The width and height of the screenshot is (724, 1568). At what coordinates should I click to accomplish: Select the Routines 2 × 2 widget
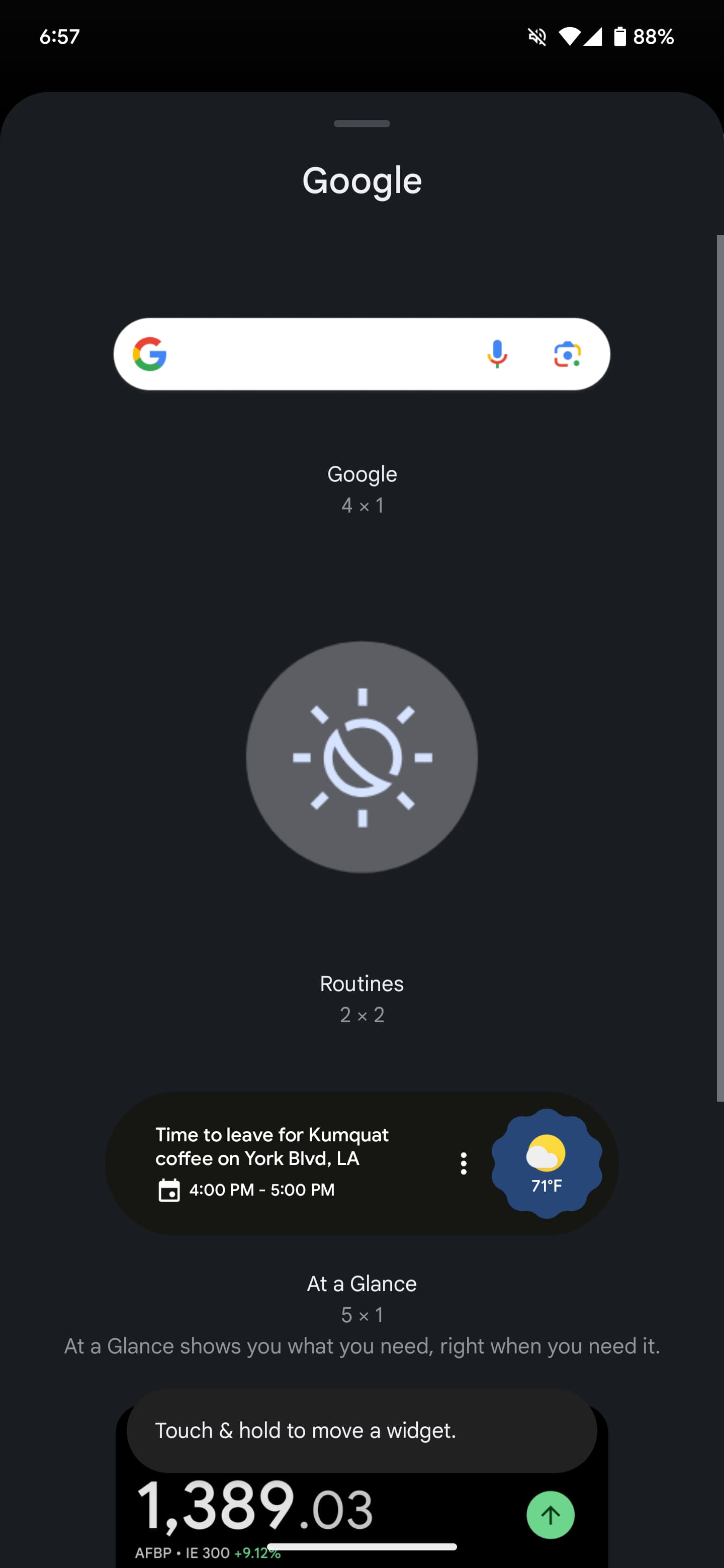coord(361,757)
